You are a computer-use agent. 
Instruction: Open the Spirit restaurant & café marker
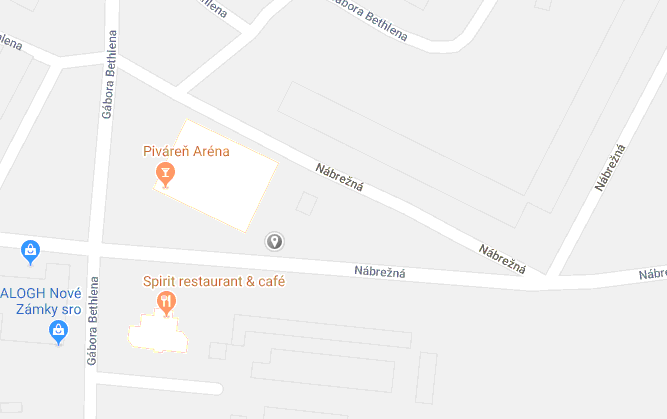pyautogui.click(x=166, y=302)
